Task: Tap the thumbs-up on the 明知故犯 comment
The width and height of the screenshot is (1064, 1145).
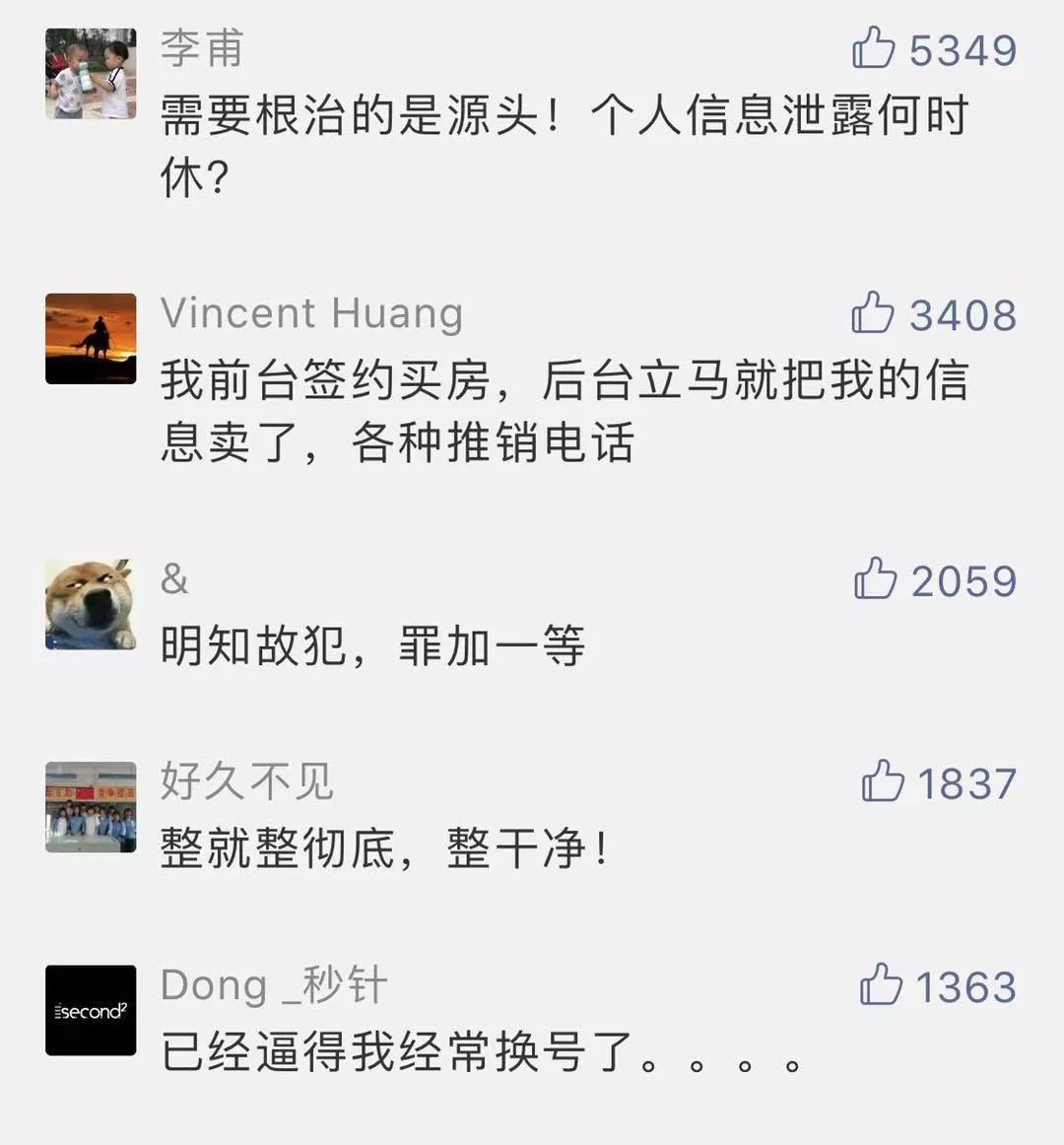Action: (875, 578)
